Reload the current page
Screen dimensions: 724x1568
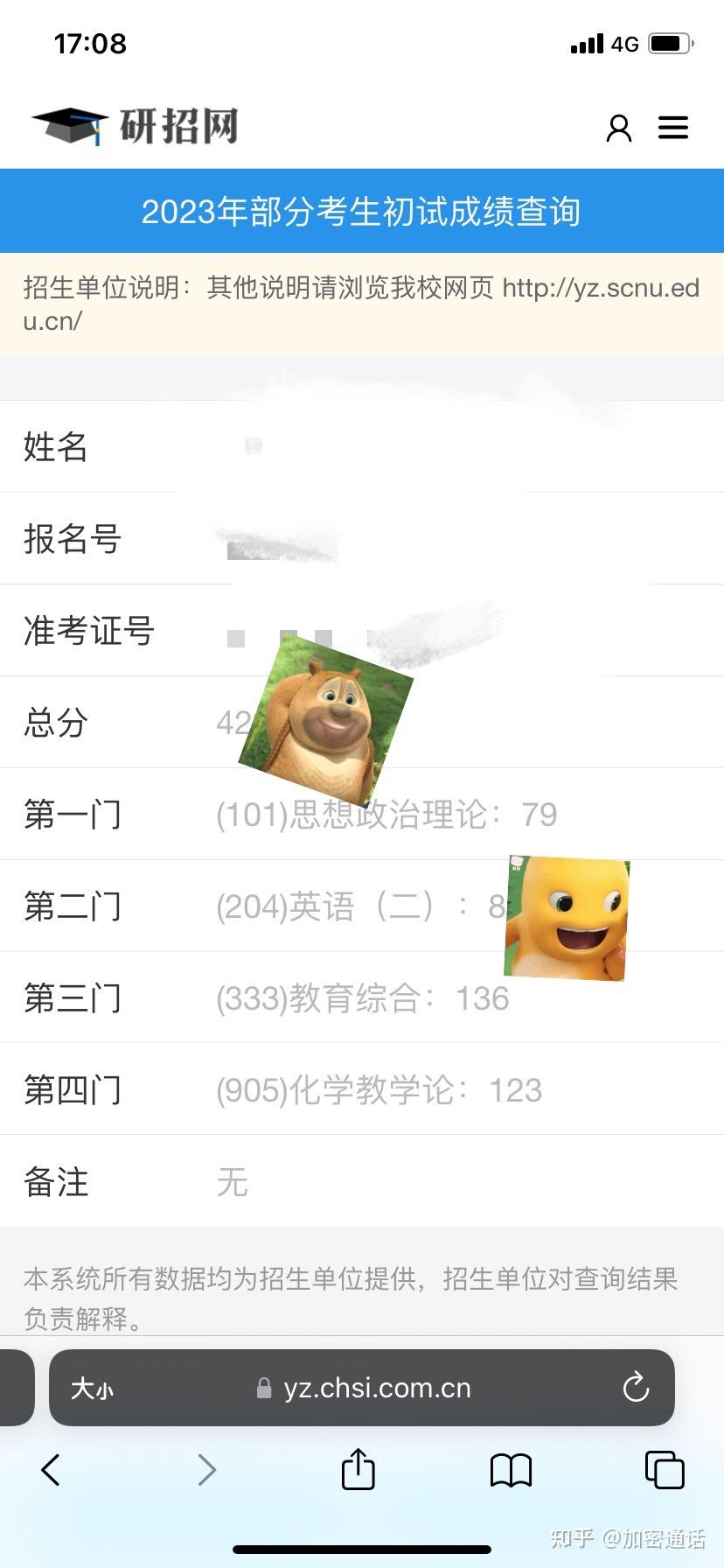click(636, 1387)
